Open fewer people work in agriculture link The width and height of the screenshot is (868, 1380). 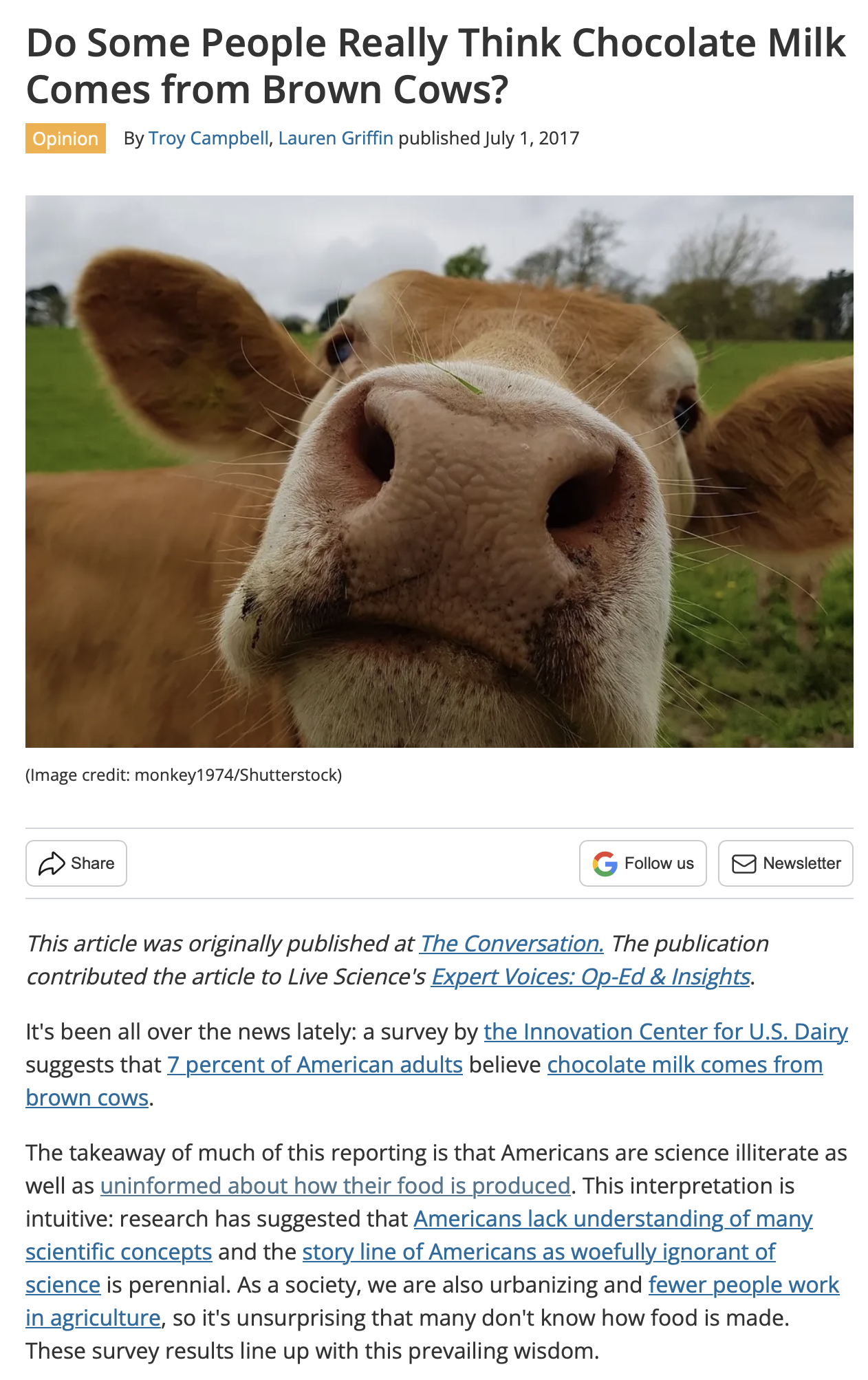pyautogui.click(x=744, y=1284)
